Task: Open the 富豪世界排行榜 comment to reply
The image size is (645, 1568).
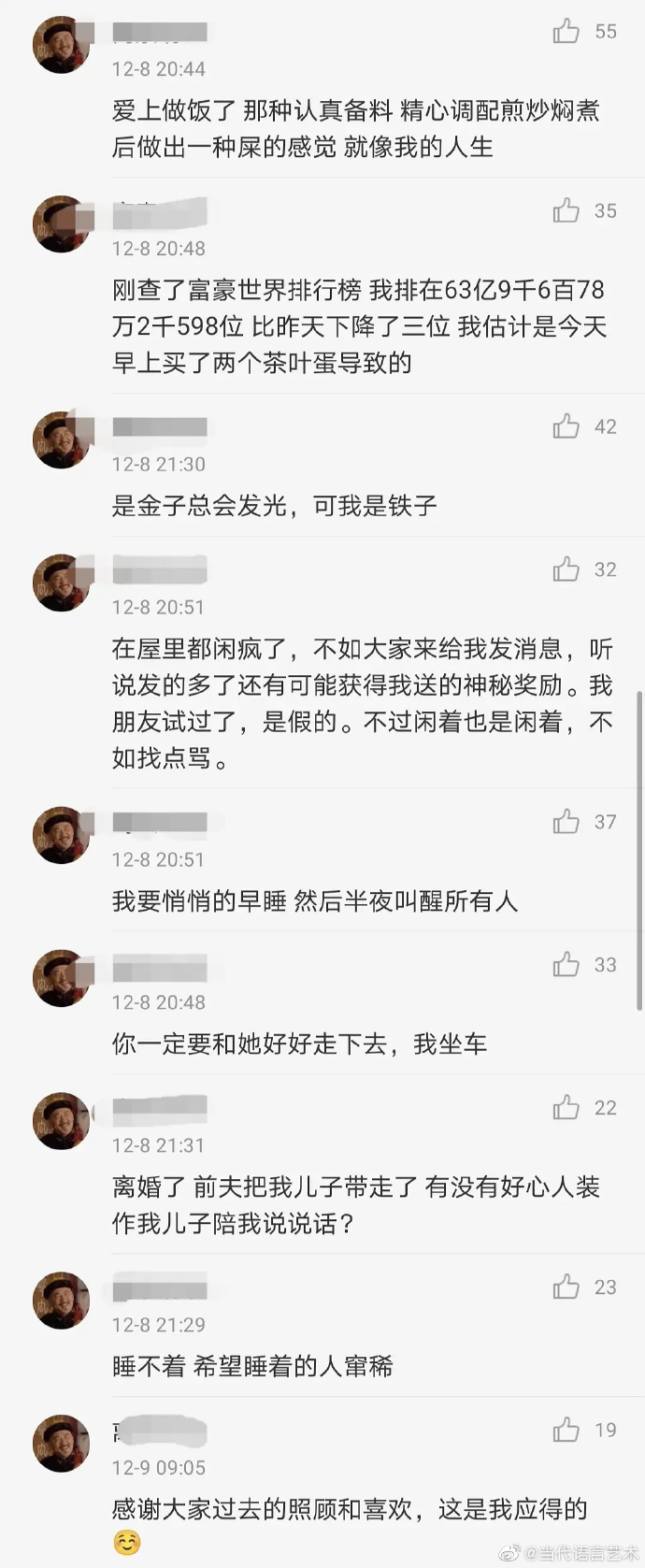Action: 359,326
